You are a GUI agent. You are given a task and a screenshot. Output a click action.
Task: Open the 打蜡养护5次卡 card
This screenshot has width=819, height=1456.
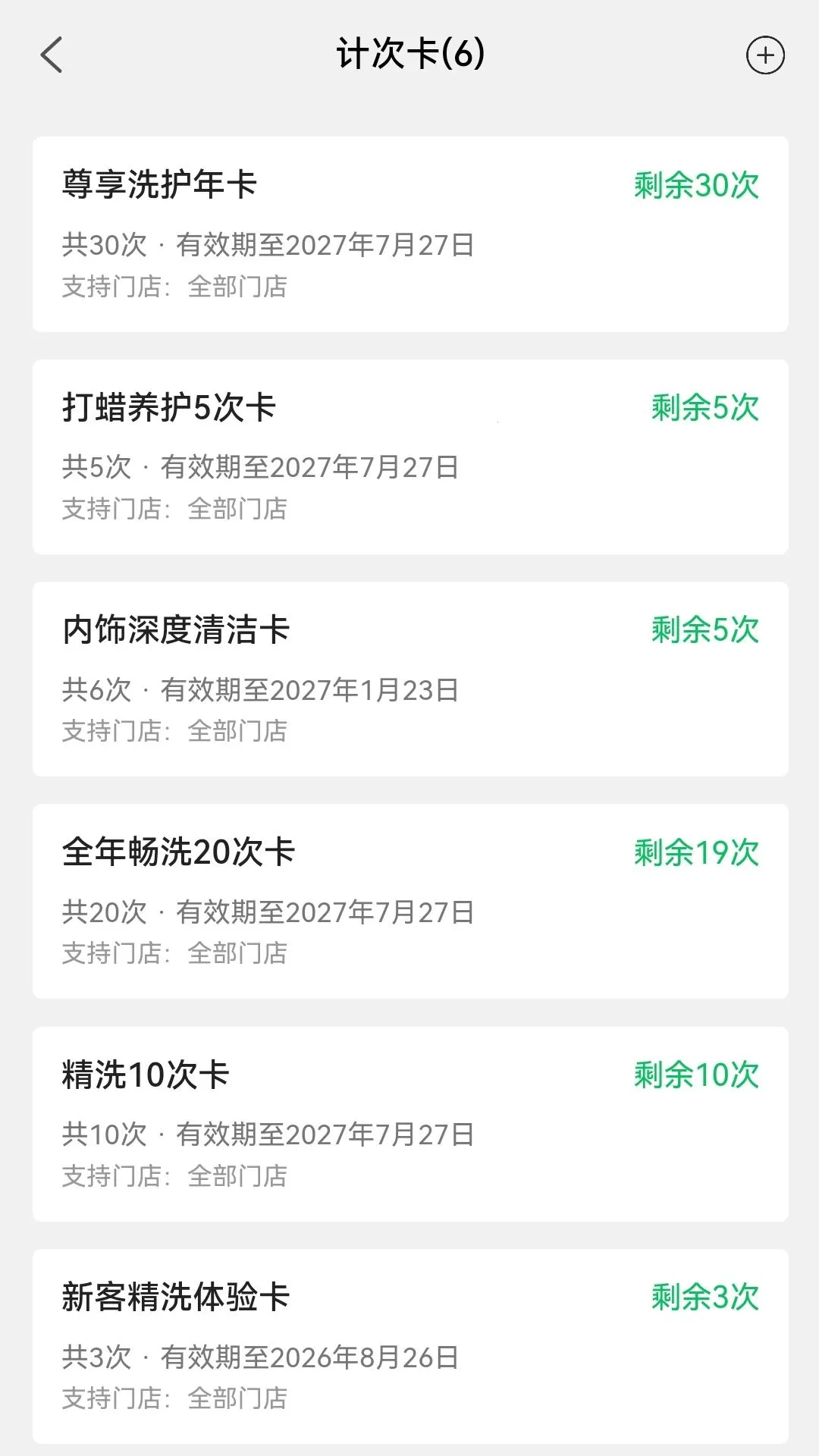click(410, 457)
